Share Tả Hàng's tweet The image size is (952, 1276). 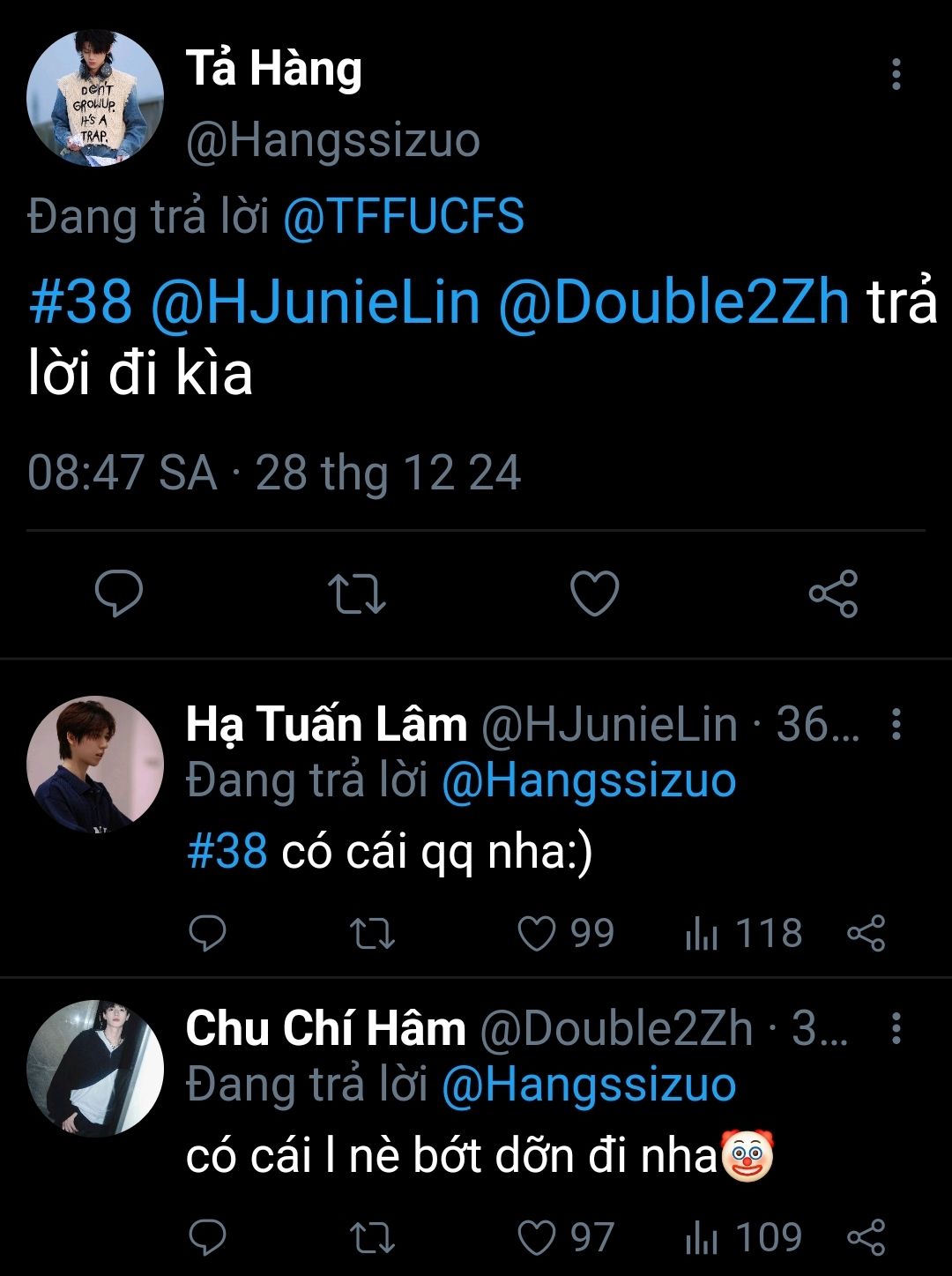click(x=833, y=593)
